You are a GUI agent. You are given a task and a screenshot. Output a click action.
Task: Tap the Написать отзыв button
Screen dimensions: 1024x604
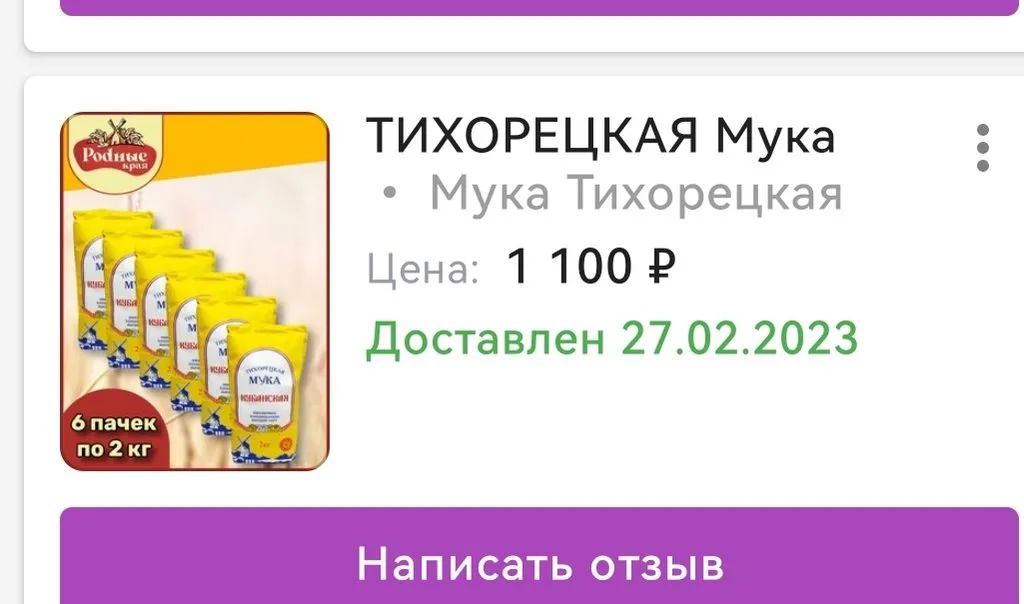(x=540, y=562)
